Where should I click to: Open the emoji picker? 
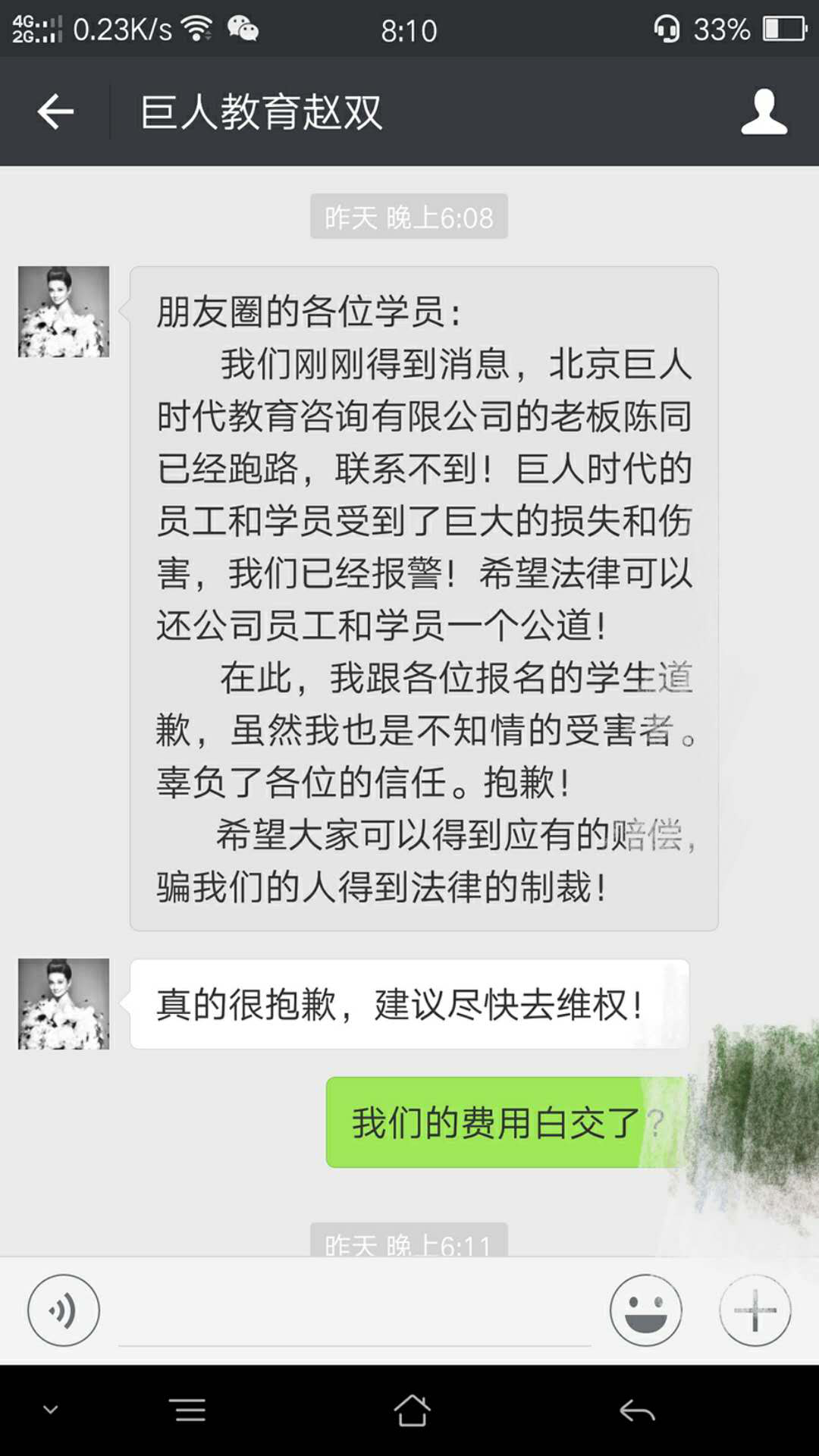tap(645, 1310)
